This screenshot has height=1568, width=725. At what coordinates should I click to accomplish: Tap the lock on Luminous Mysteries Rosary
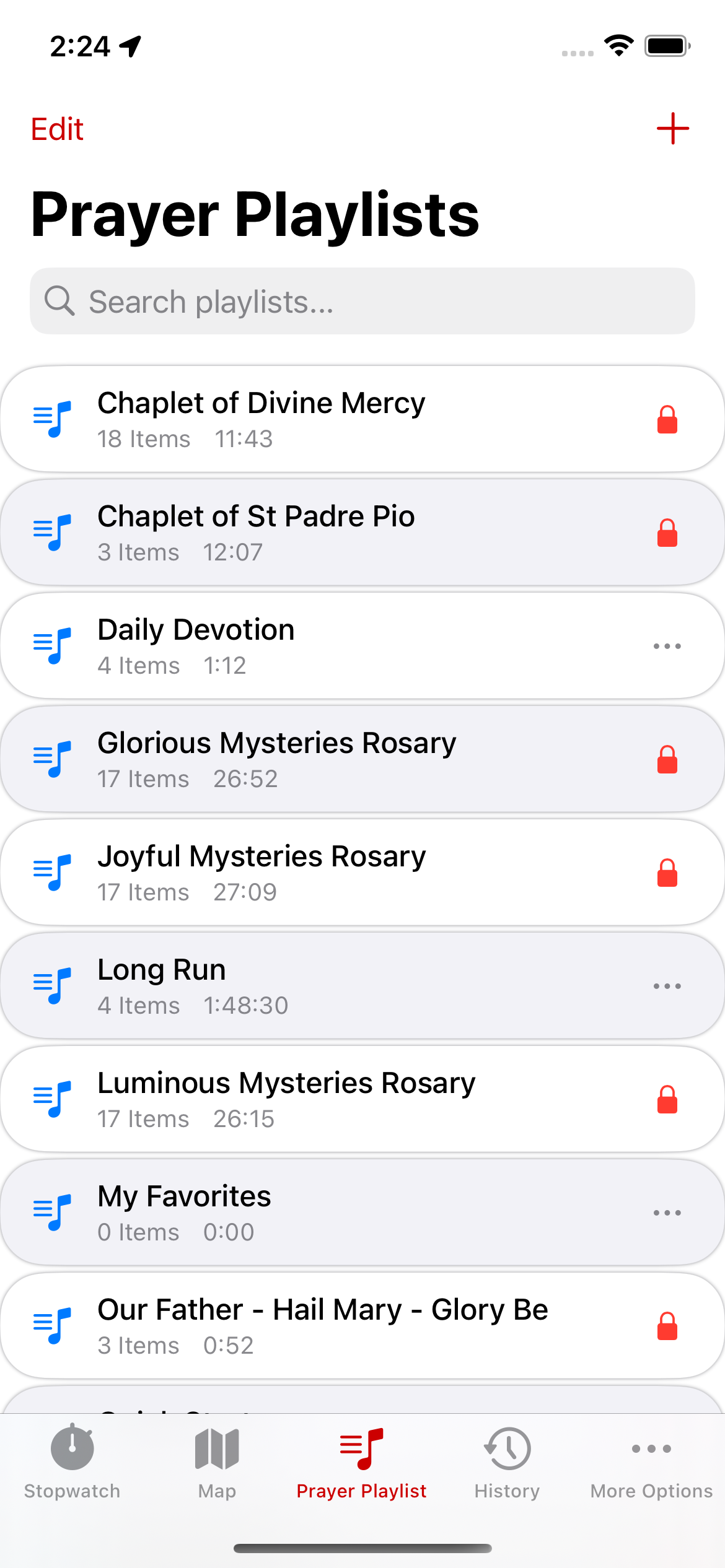(x=667, y=1098)
